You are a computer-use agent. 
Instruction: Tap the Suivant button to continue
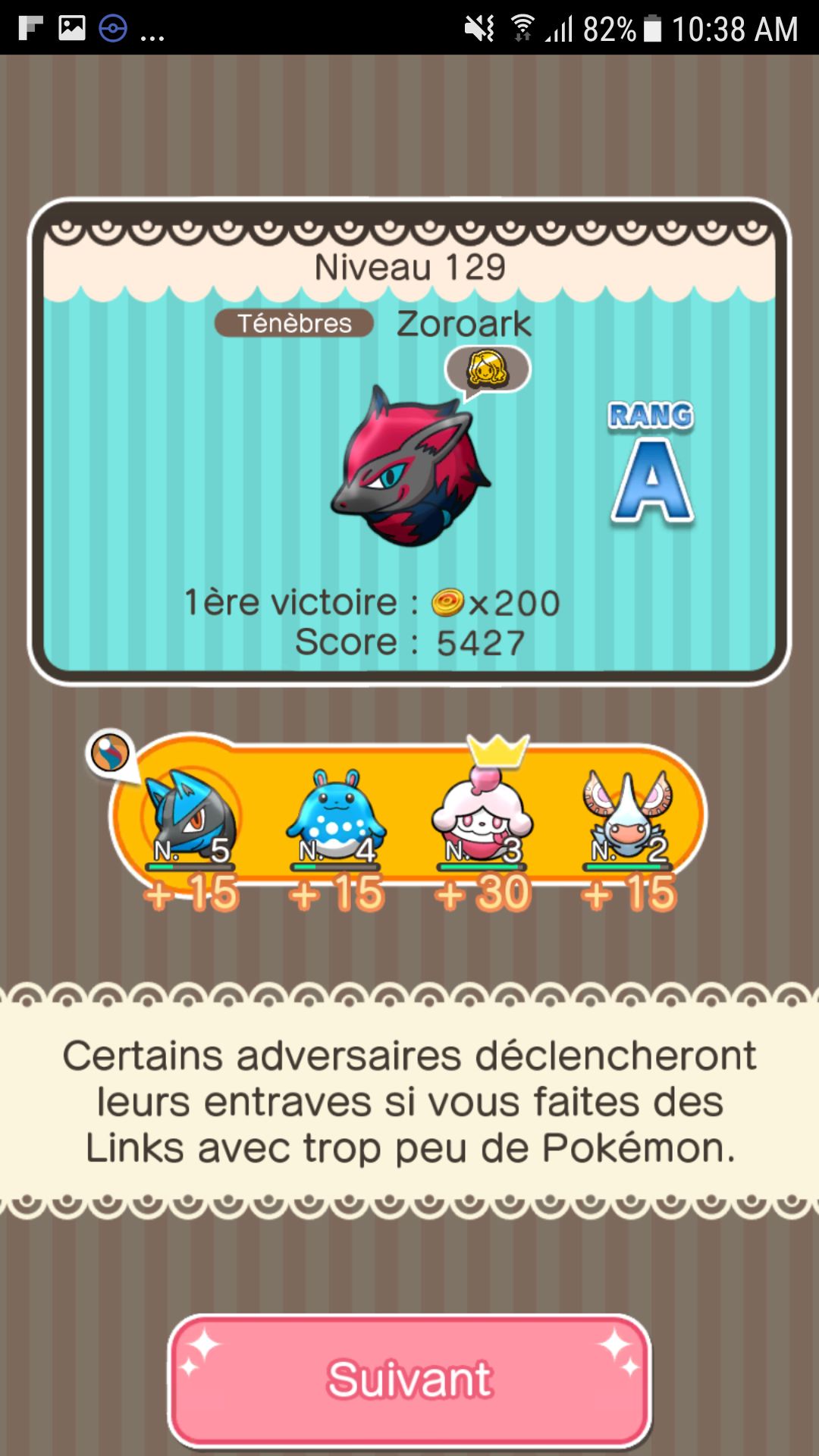pos(409,1379)
